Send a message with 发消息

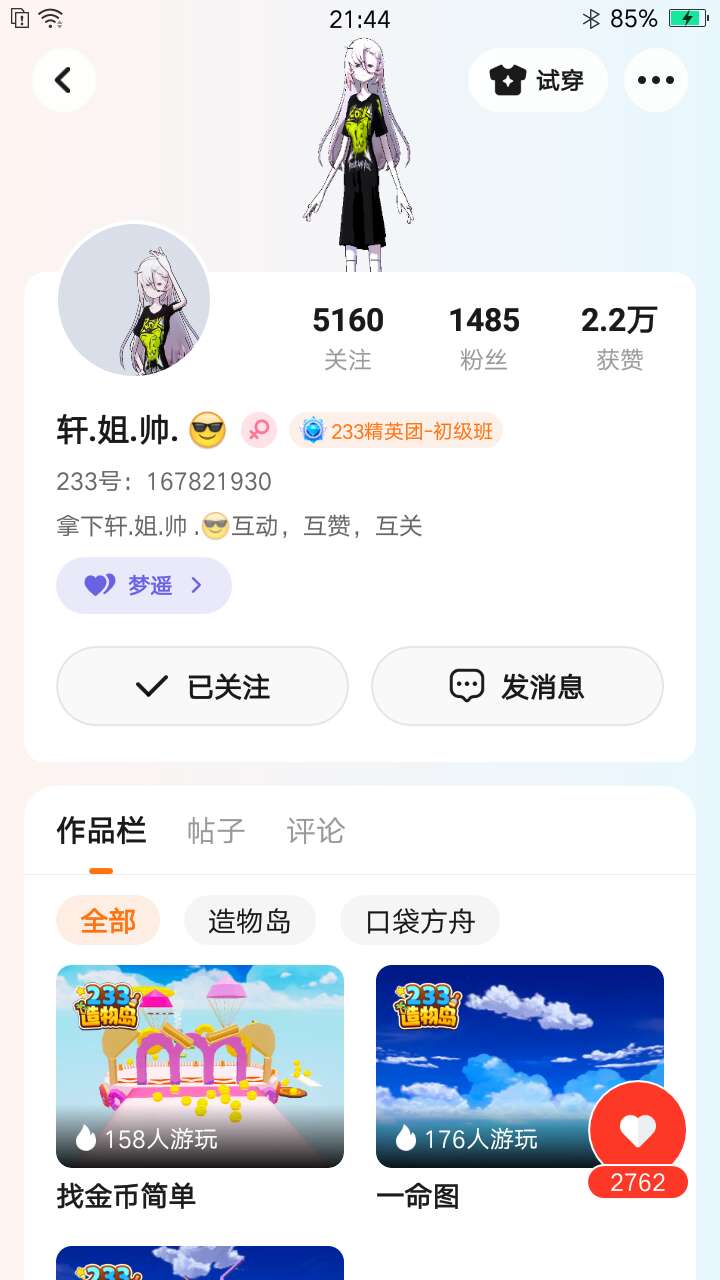click(x=517, y=686)
